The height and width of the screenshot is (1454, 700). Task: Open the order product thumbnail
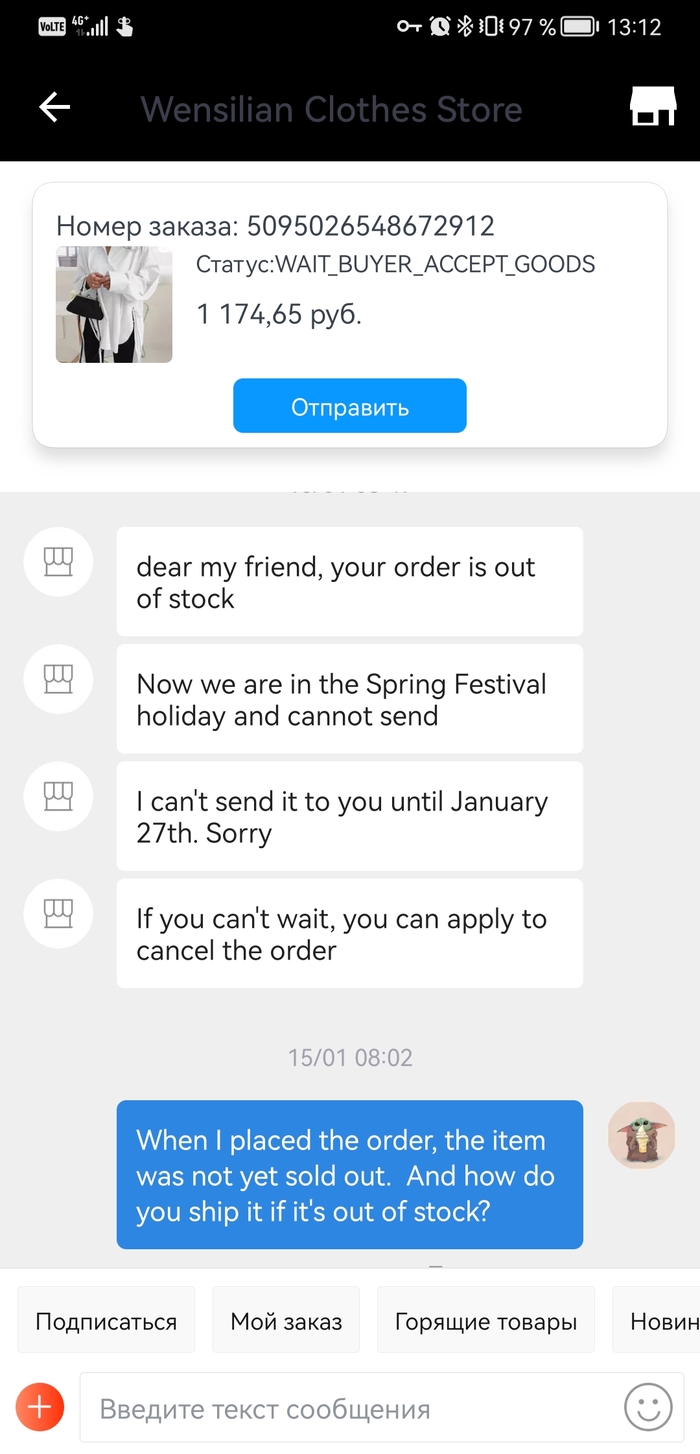(114, 304)
